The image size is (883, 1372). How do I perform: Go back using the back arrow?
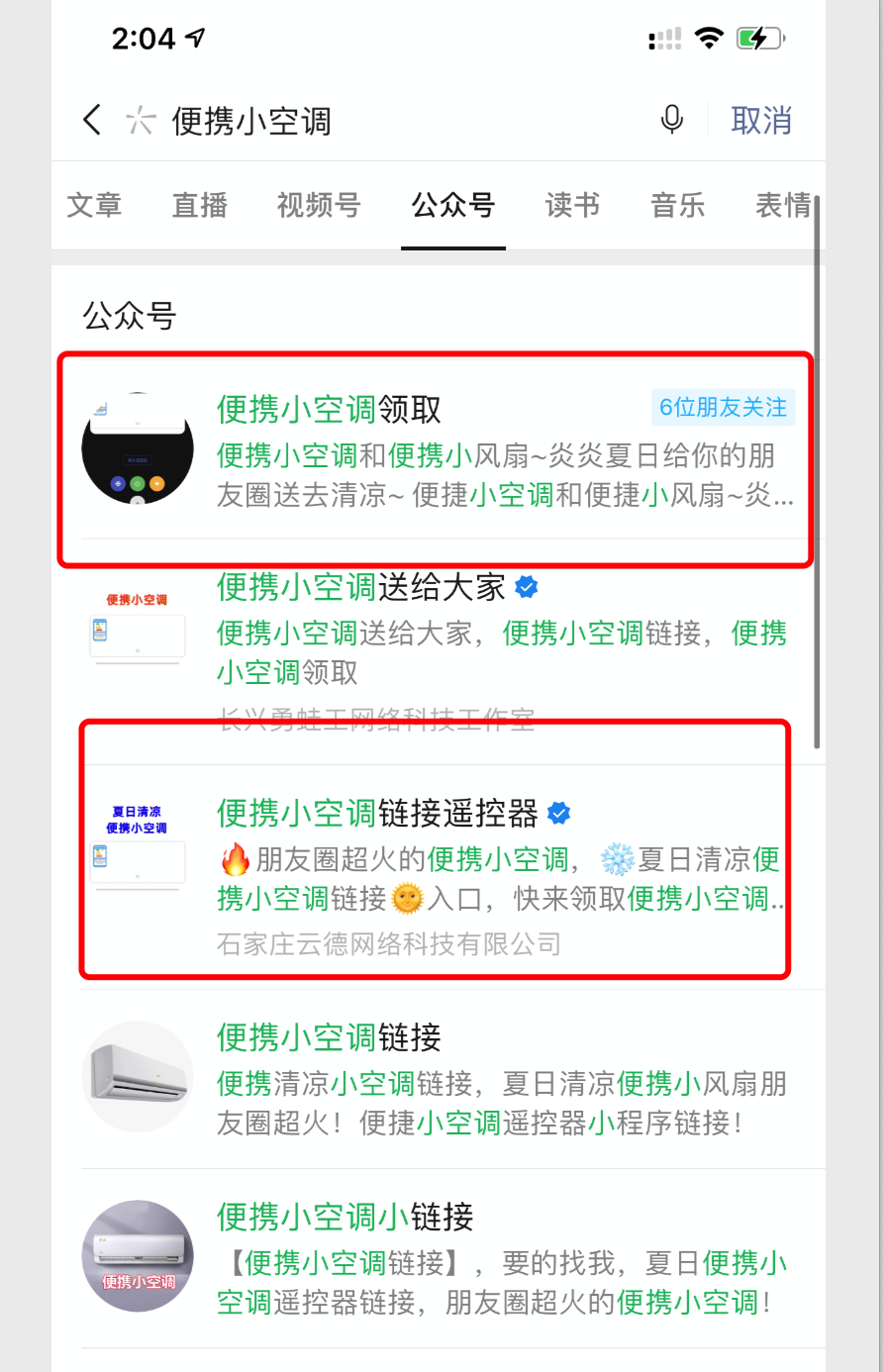pos(92,121)
